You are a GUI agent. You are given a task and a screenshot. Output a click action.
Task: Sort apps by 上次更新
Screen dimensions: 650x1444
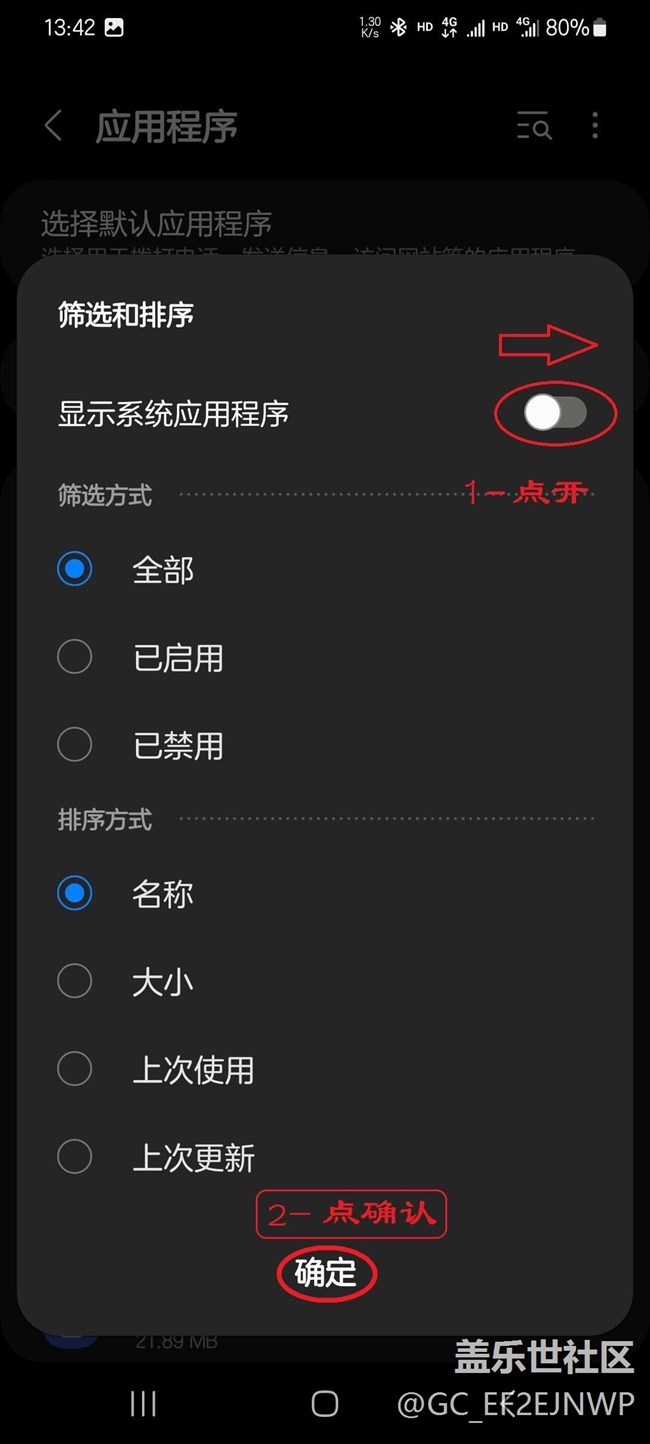tap(75, 1158)
